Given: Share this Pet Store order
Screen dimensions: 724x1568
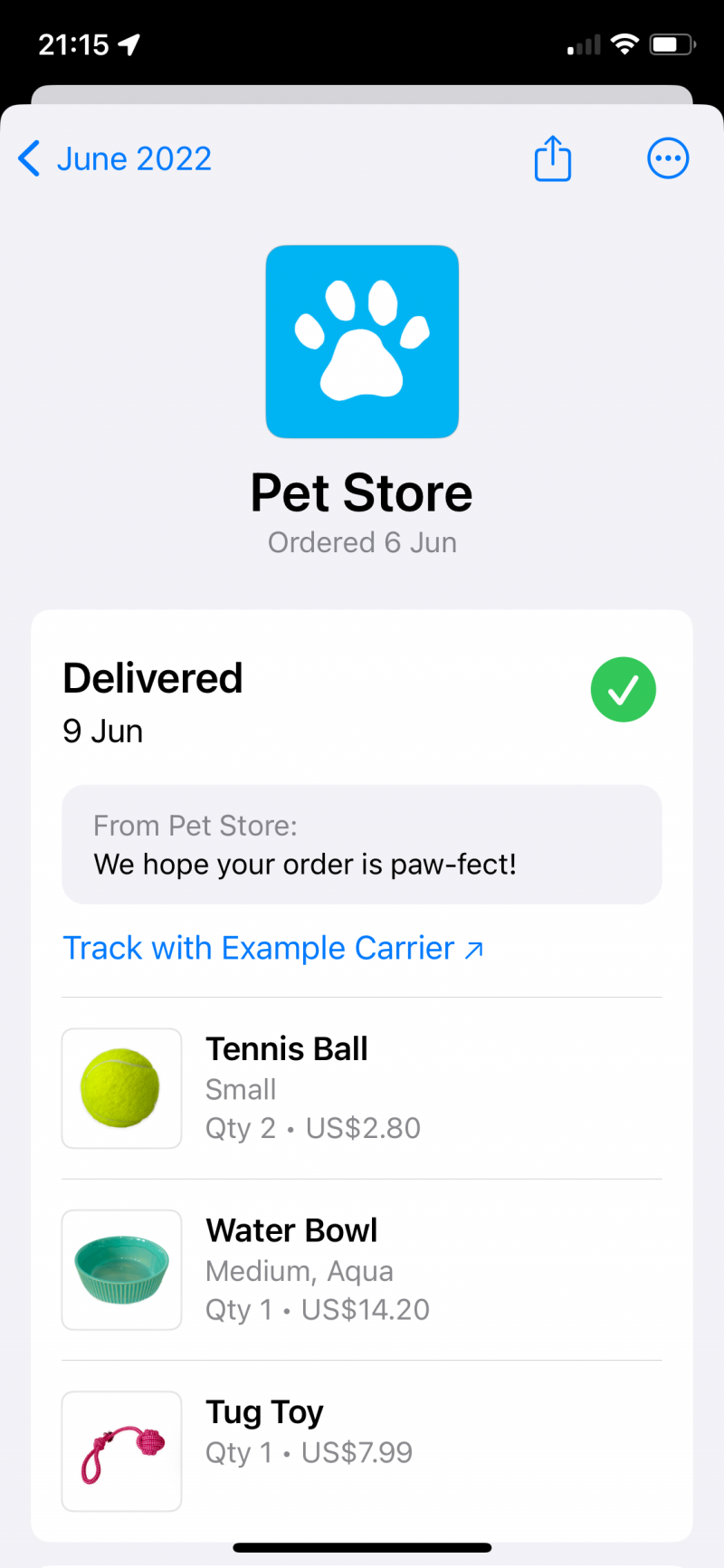Looking at the screenshot, I should tap(552, 159).
